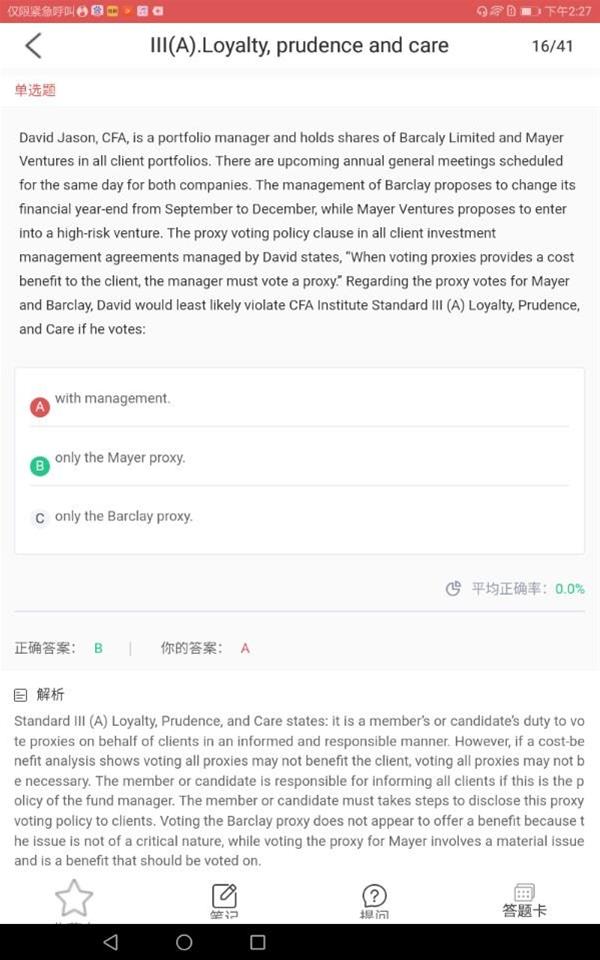Open the 答题卡 answer sheet
This screenshot has width=600, height=960.
pyautogui.click(x=524, y=901)
